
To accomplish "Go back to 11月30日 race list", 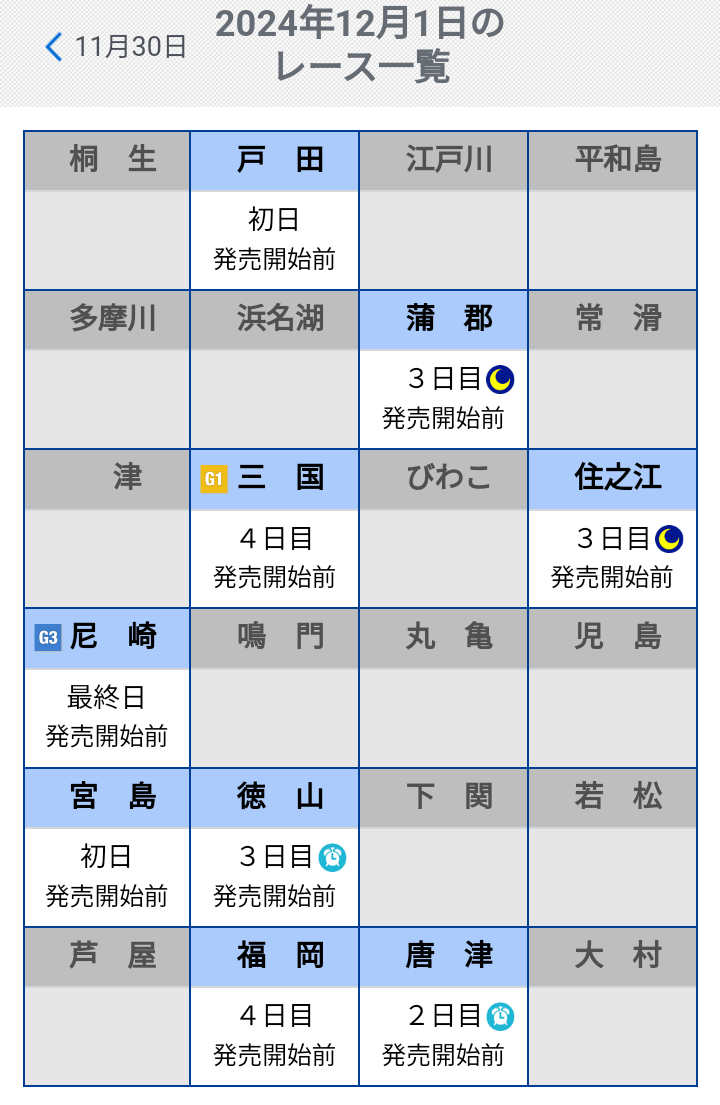I will click(116, 47).
